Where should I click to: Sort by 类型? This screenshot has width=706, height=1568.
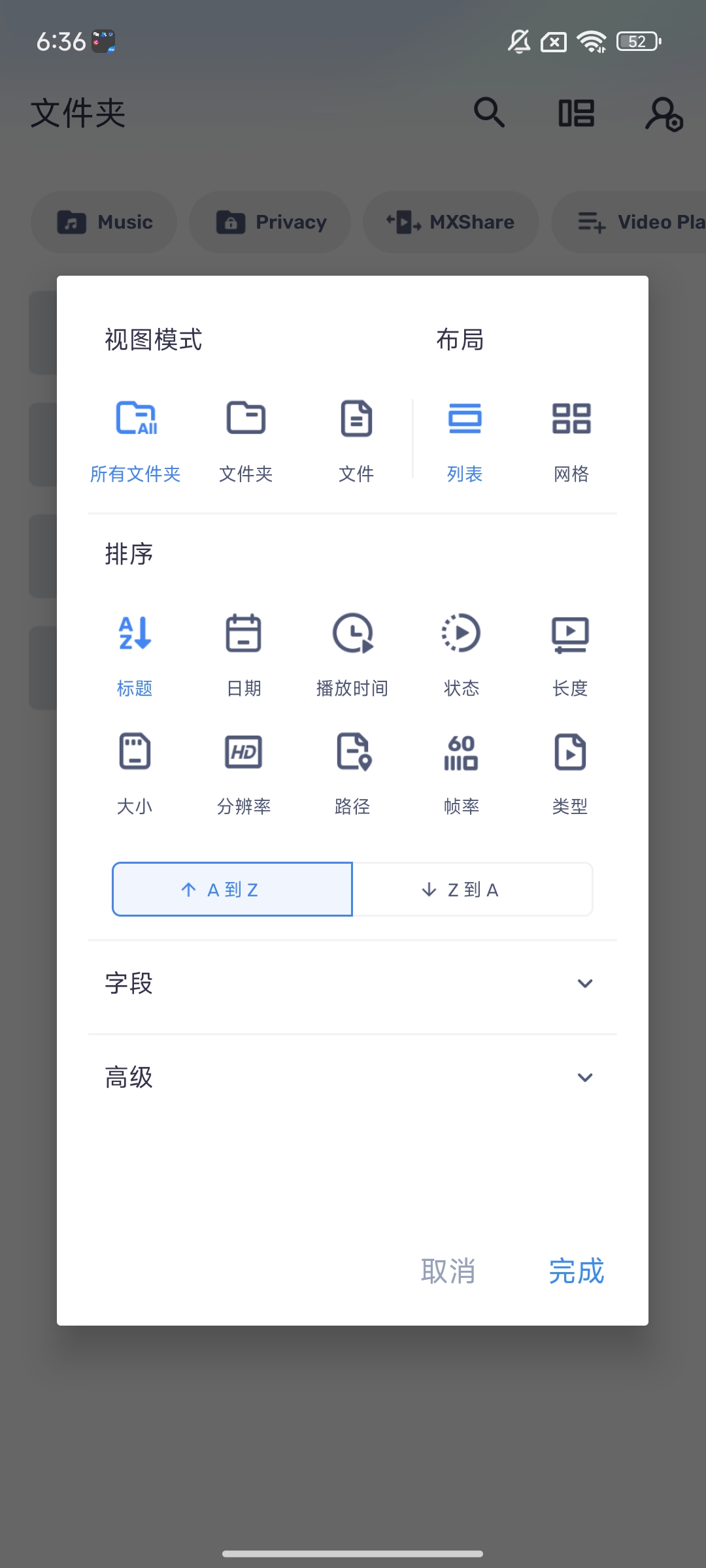point(570,772)
